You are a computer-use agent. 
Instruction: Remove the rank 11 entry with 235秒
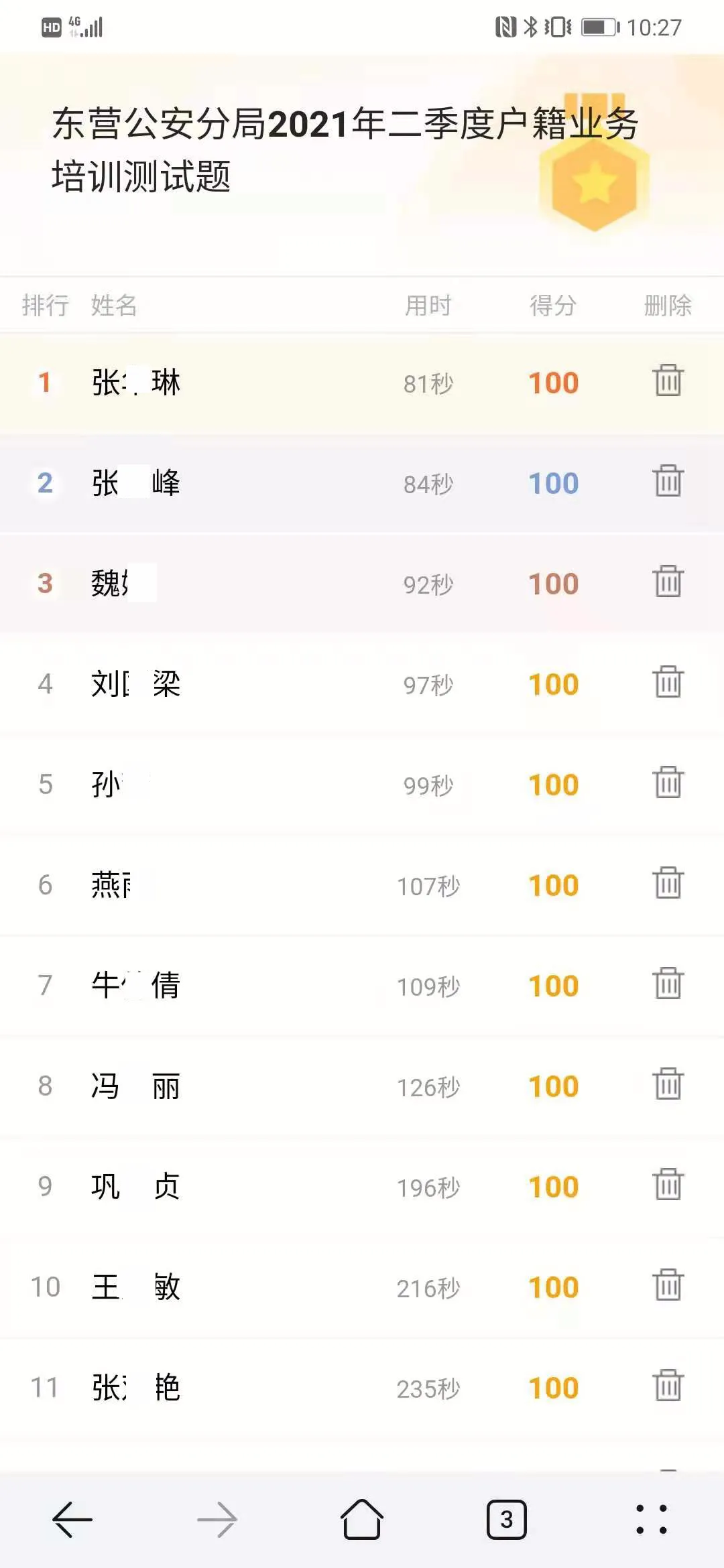tap(668, 1386)
